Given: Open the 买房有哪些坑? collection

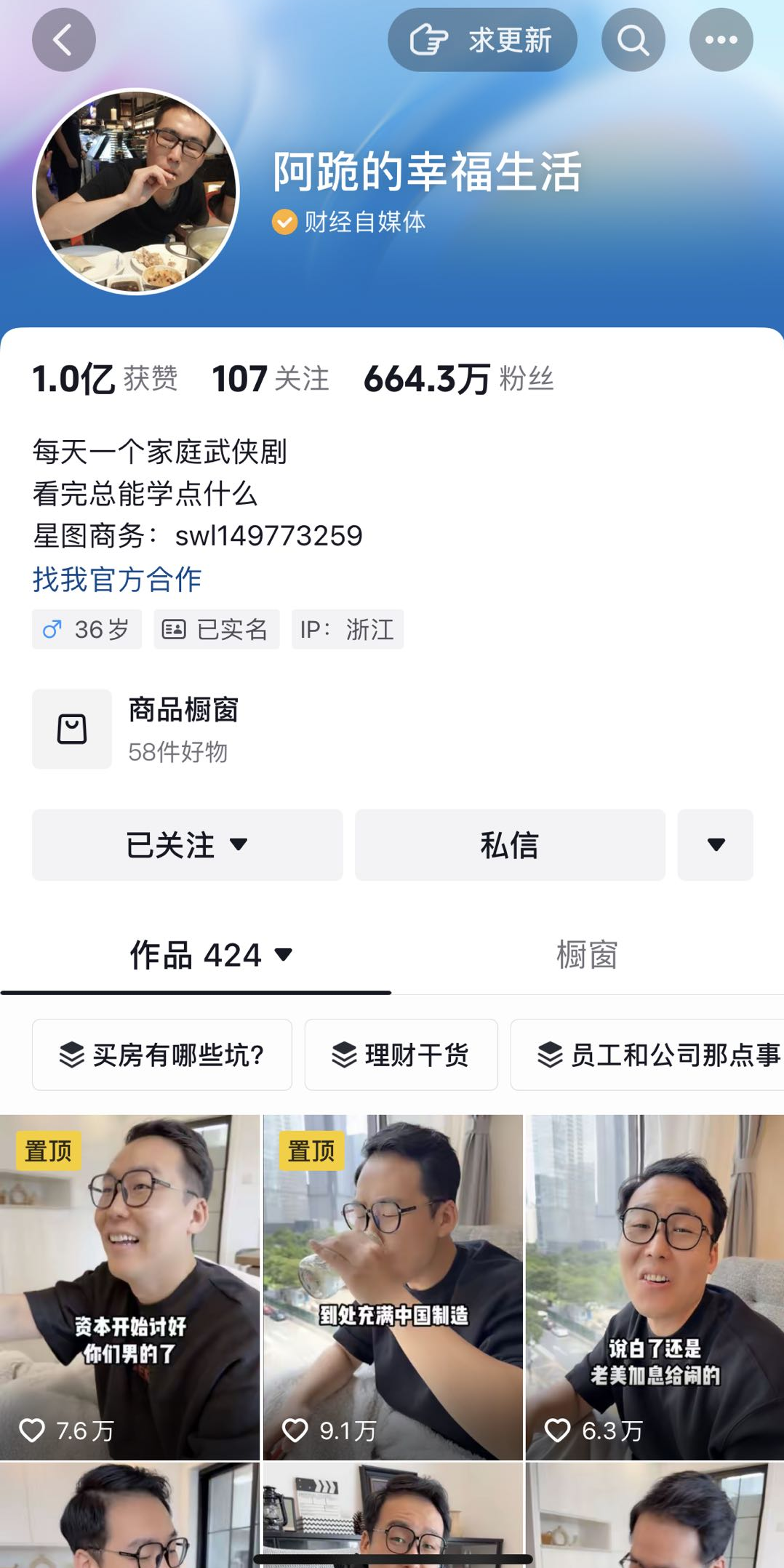Looking at the screenshot, I should 161,1055.
